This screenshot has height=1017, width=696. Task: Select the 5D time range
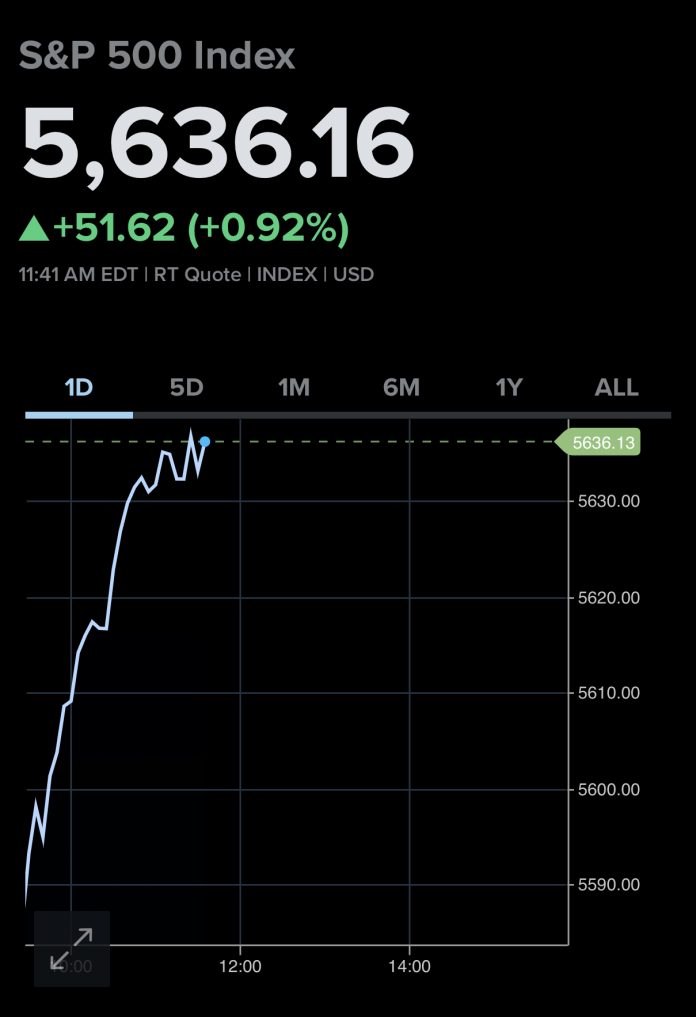186,388
